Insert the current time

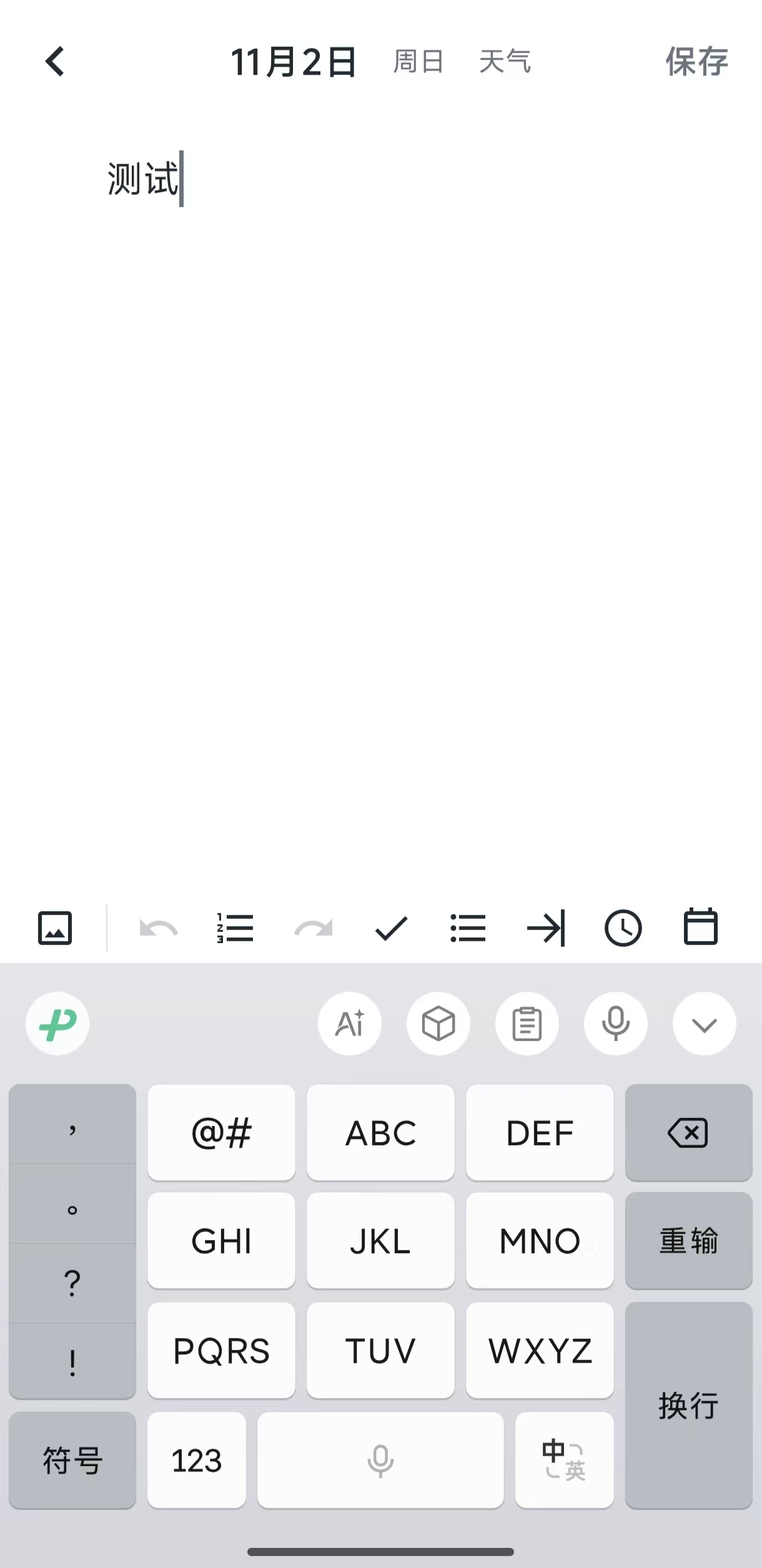623,928
